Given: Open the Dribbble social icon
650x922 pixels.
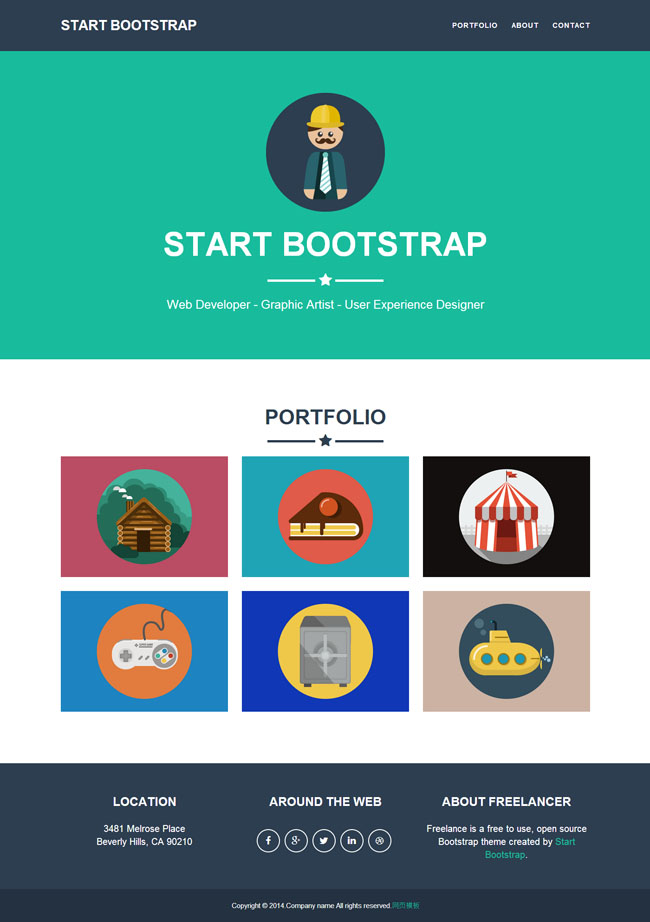Looking at the screenshot, I should [380, 841].
